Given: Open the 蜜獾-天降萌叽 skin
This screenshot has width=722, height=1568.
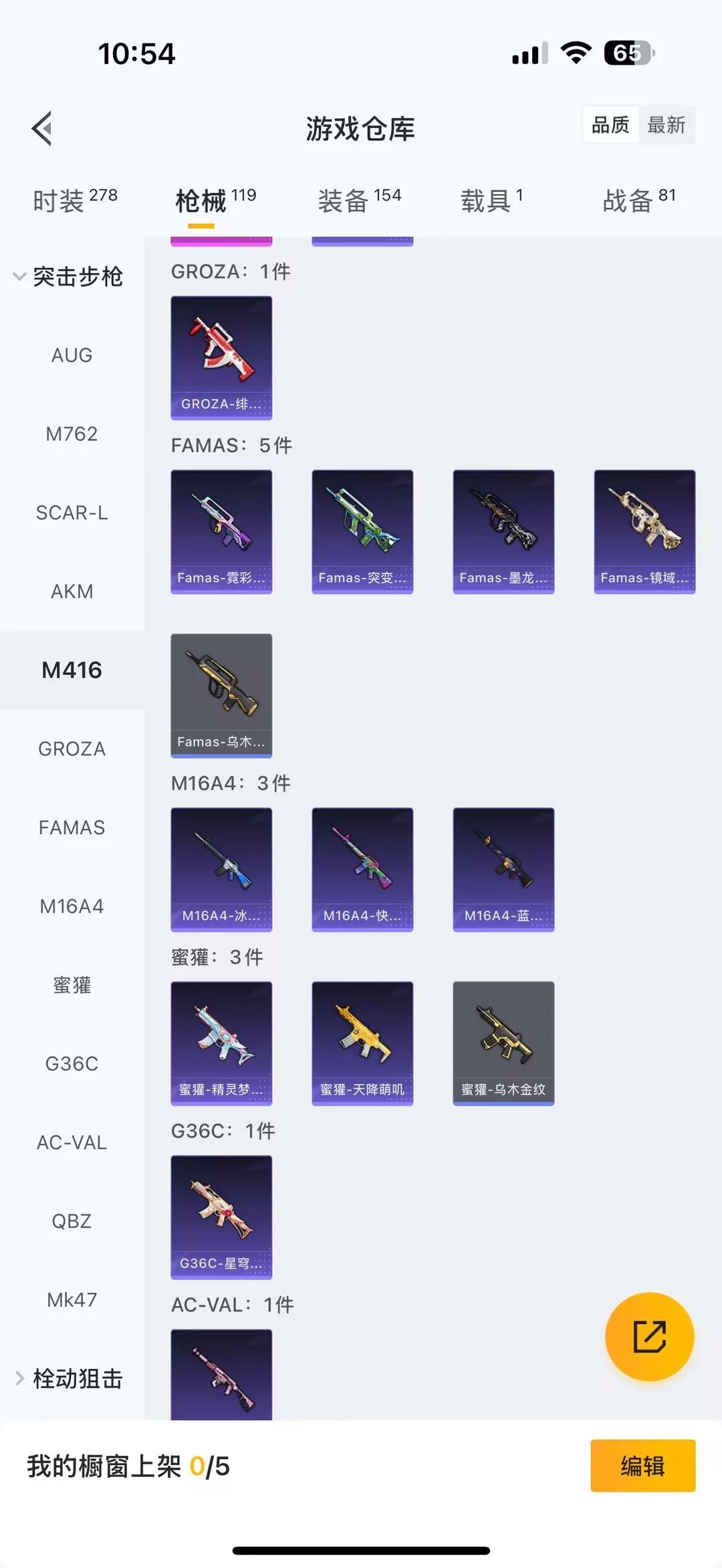Looking at the screenshot, I should point(362,1043).
